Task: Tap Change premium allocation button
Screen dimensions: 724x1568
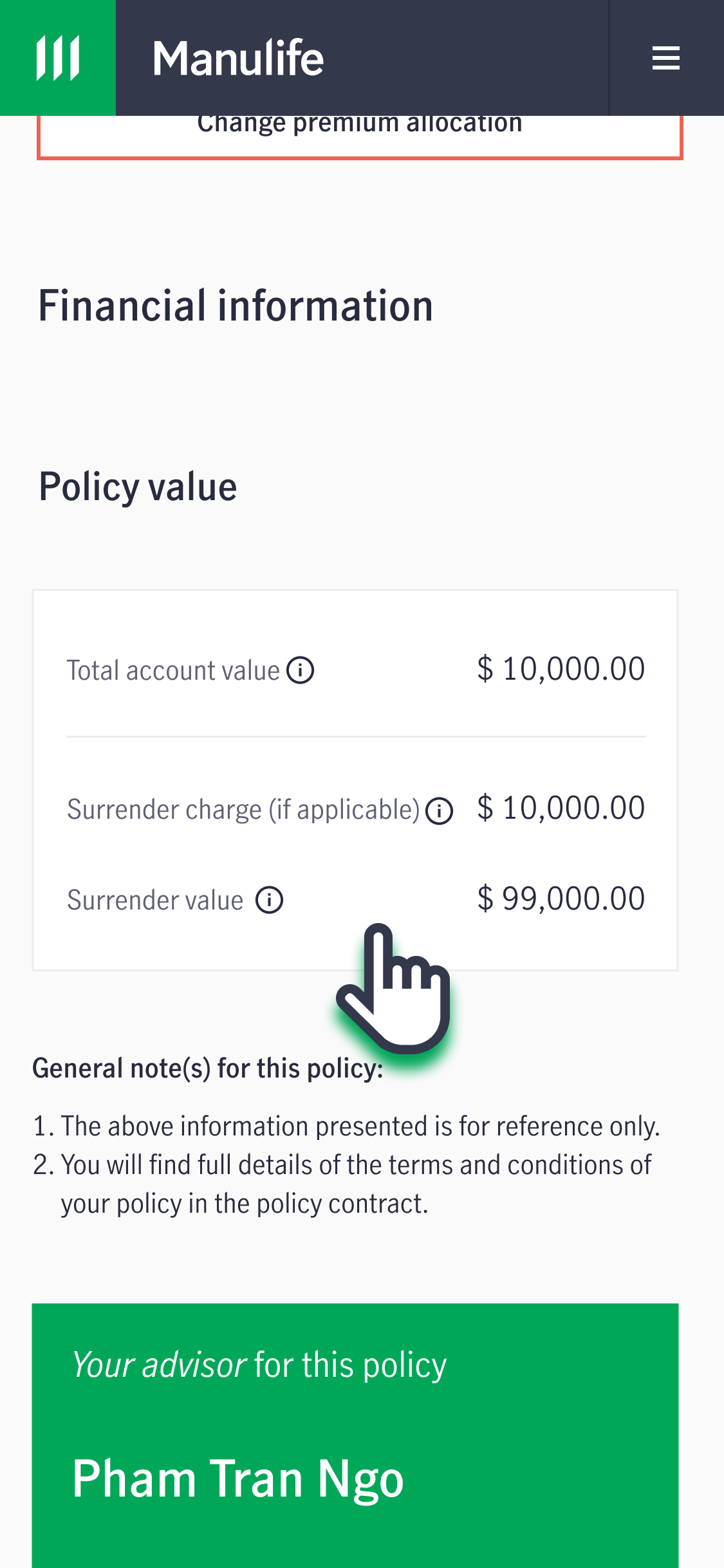Action: 360,136
